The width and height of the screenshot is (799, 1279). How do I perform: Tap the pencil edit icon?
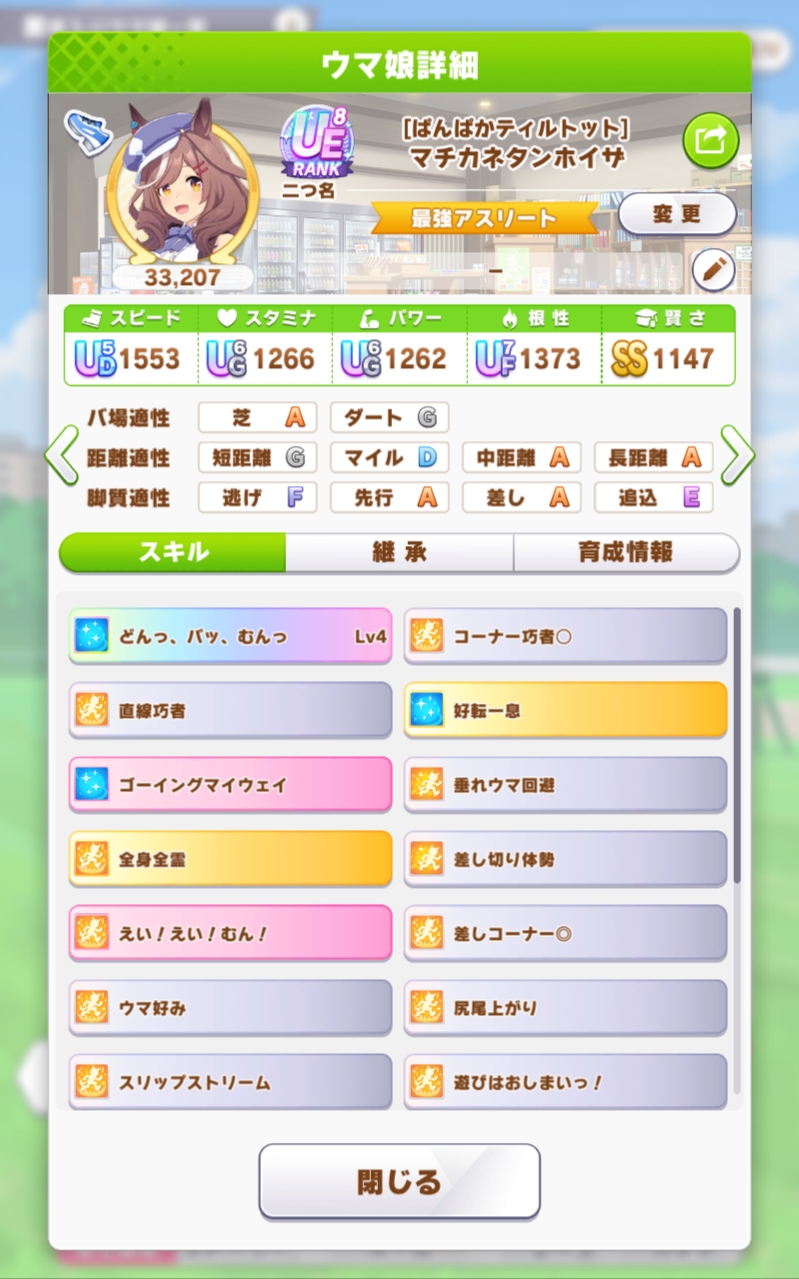[714, 269]
